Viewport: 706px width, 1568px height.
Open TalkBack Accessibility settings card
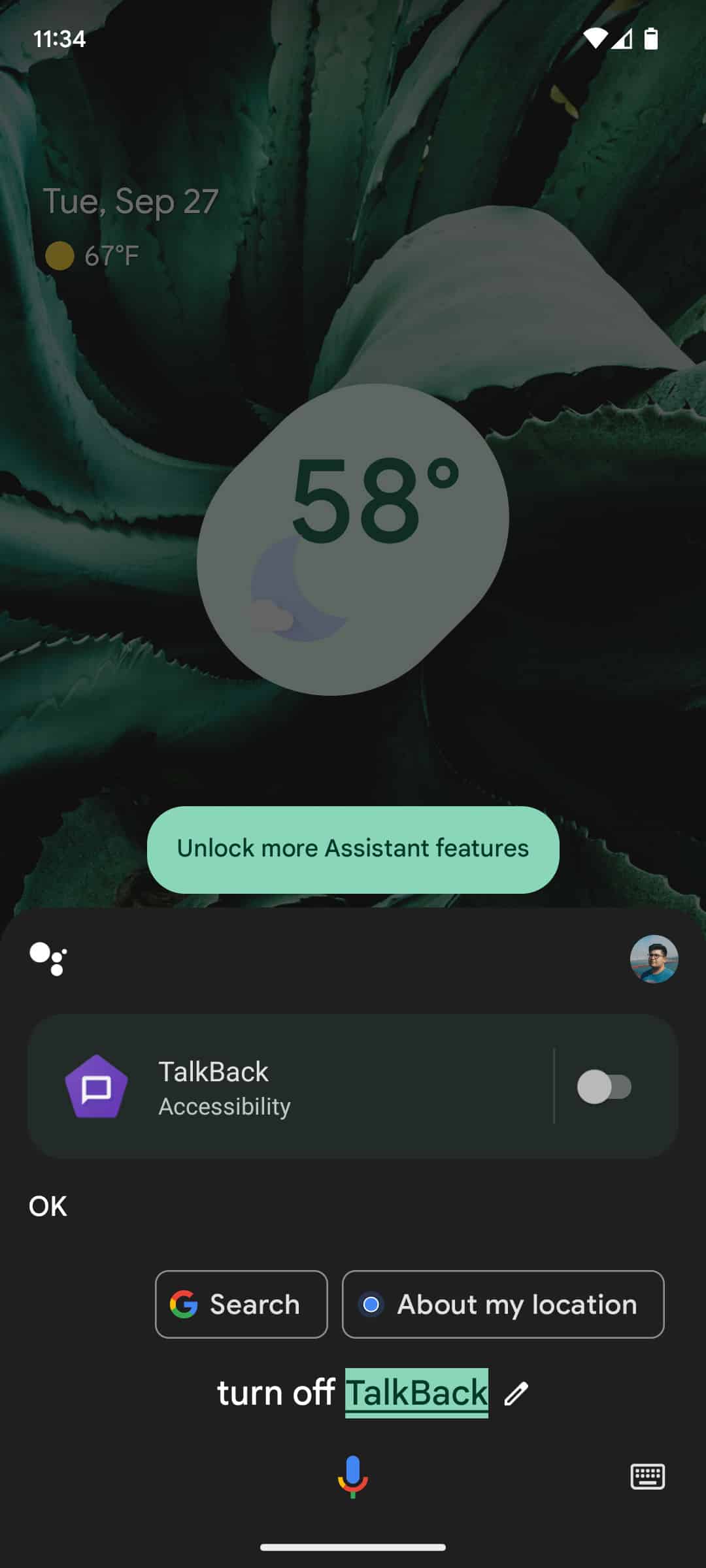click(x=288, y=1087)
